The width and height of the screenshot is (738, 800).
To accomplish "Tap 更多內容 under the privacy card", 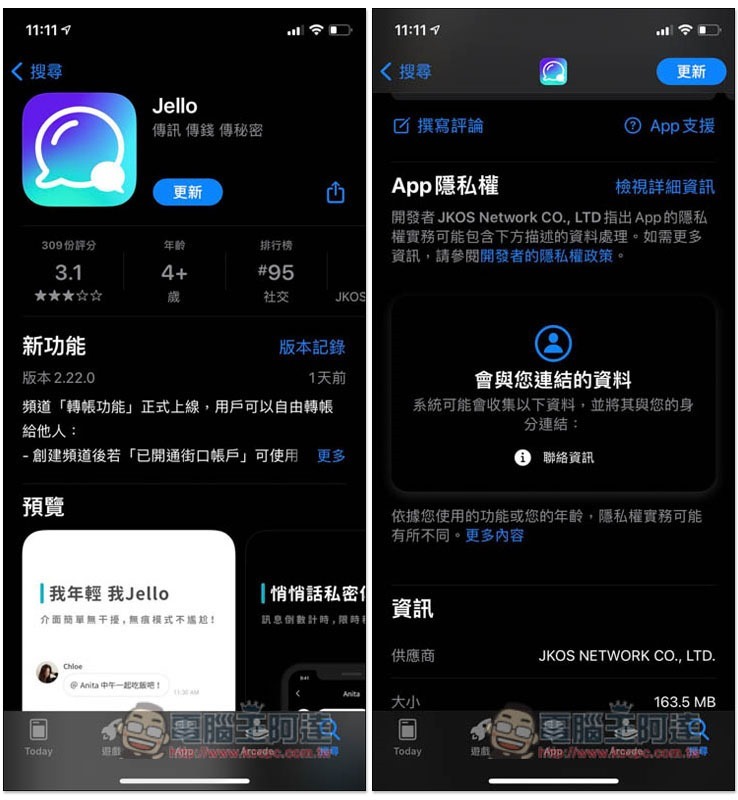I will (x=494, y=535).
